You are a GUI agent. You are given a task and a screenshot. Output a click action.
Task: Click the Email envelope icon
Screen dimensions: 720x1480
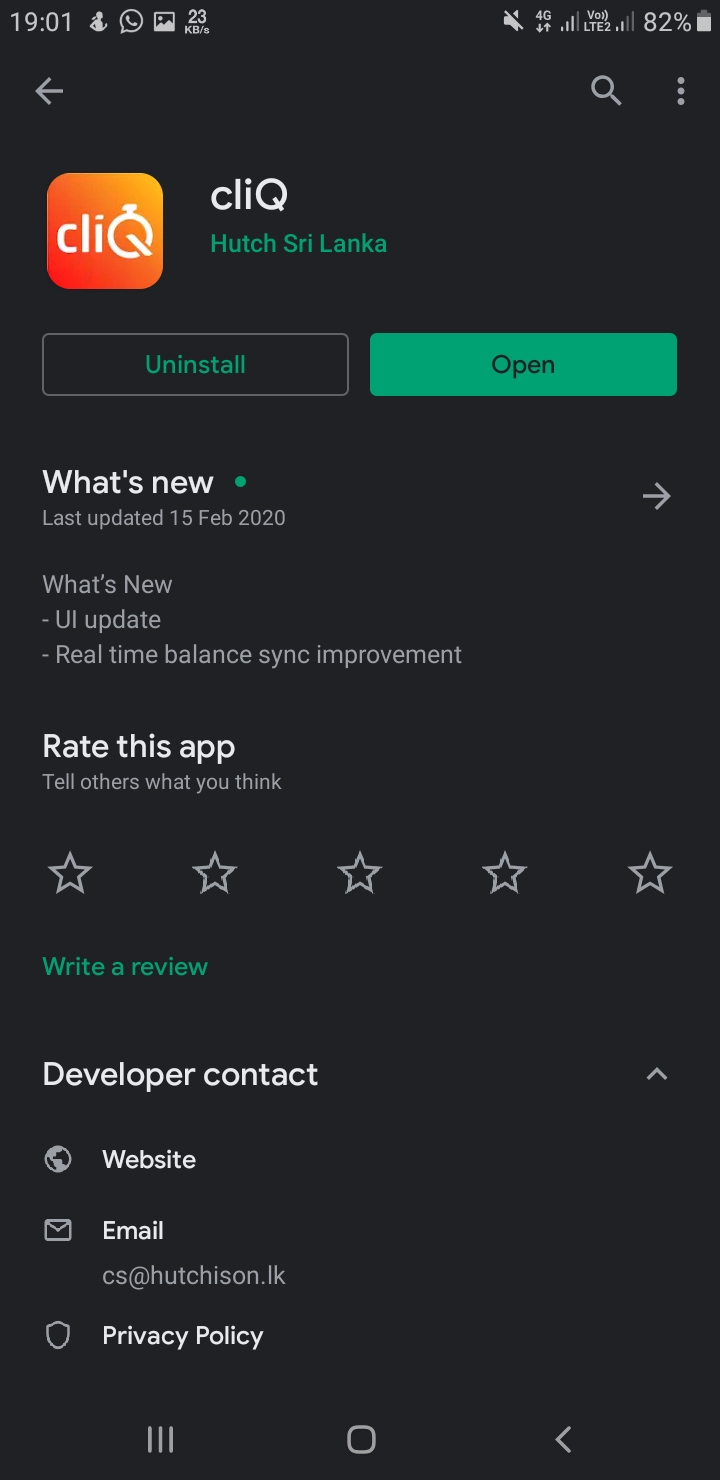[x=57, y=1230]
